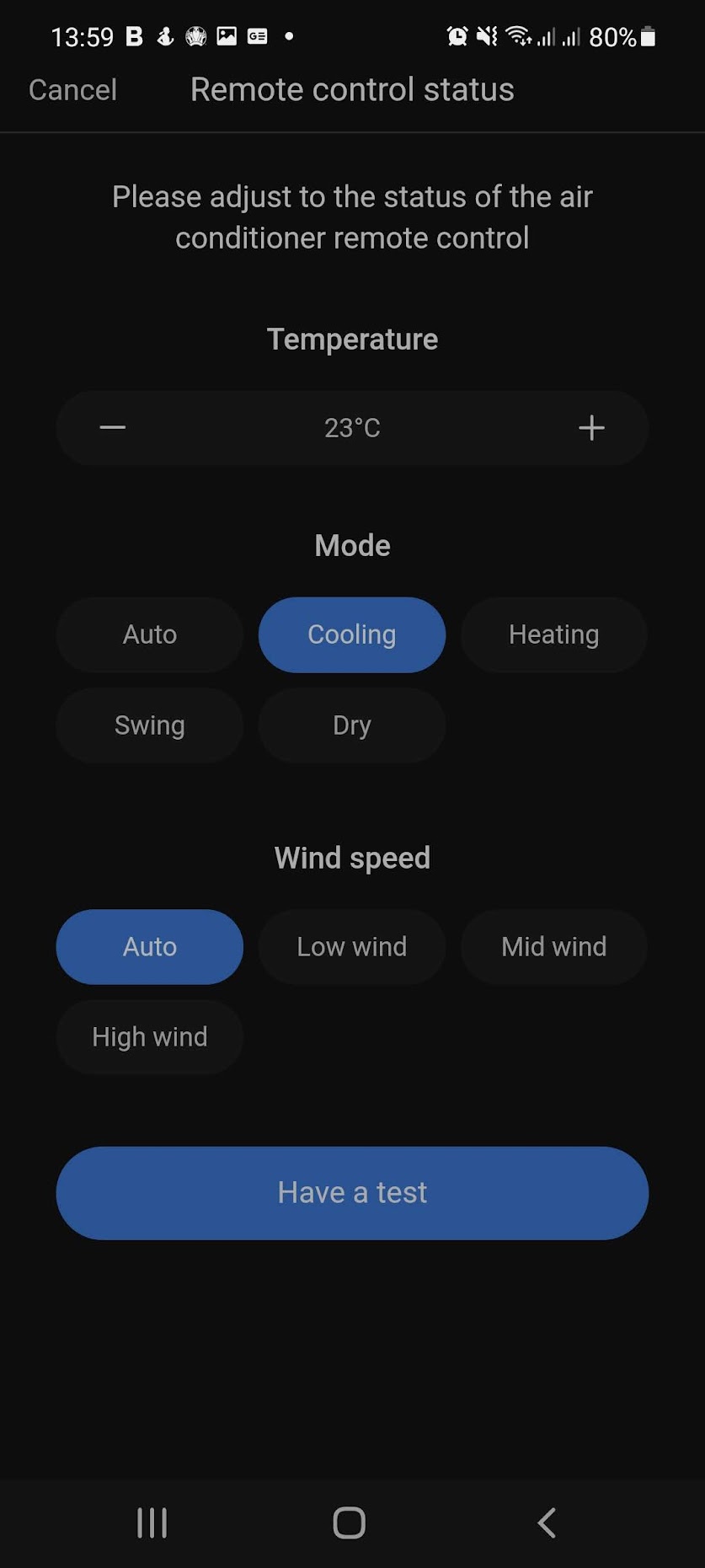Select Auto mode
This screenshot has height=1568, width=705.
pos(150,634)
